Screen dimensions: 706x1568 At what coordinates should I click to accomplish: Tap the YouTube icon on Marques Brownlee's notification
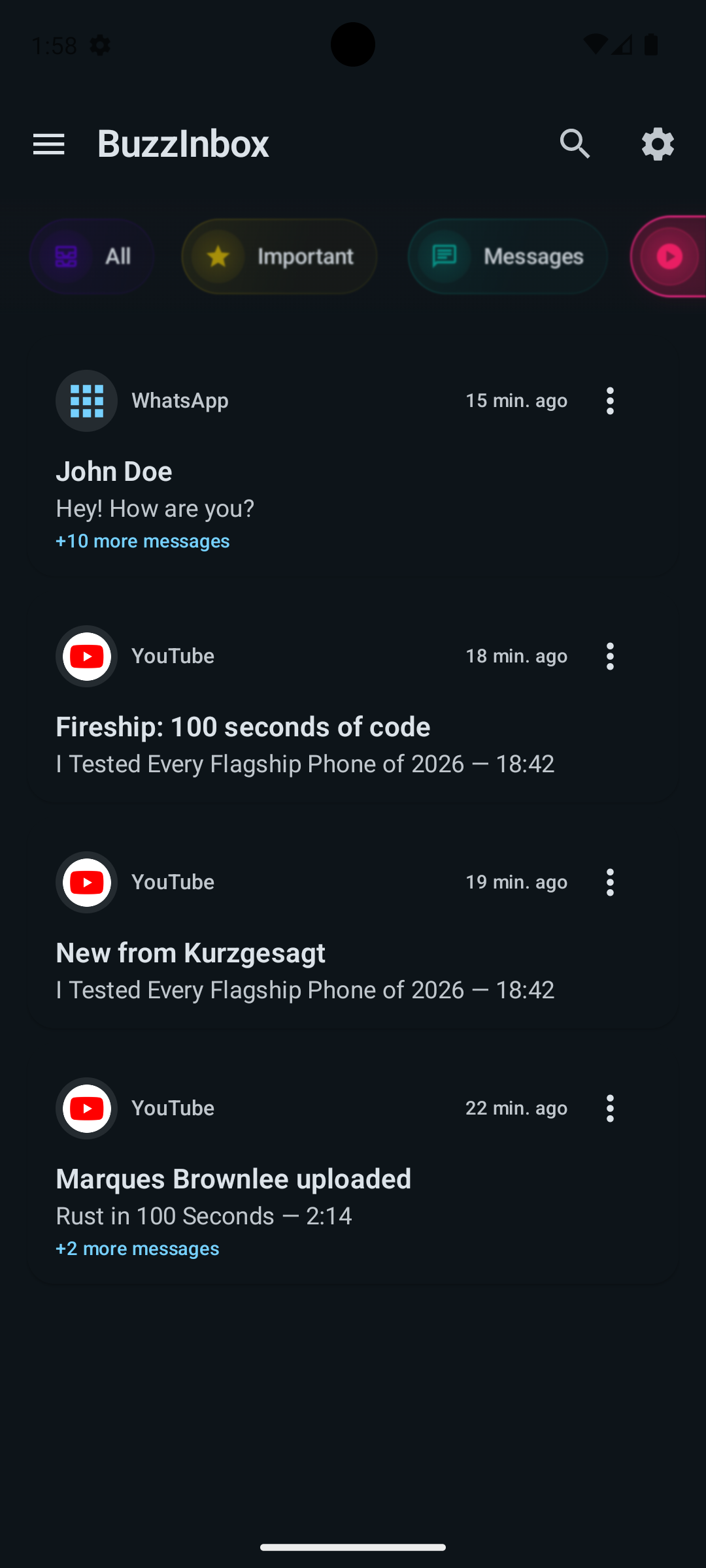point(86,1108)
